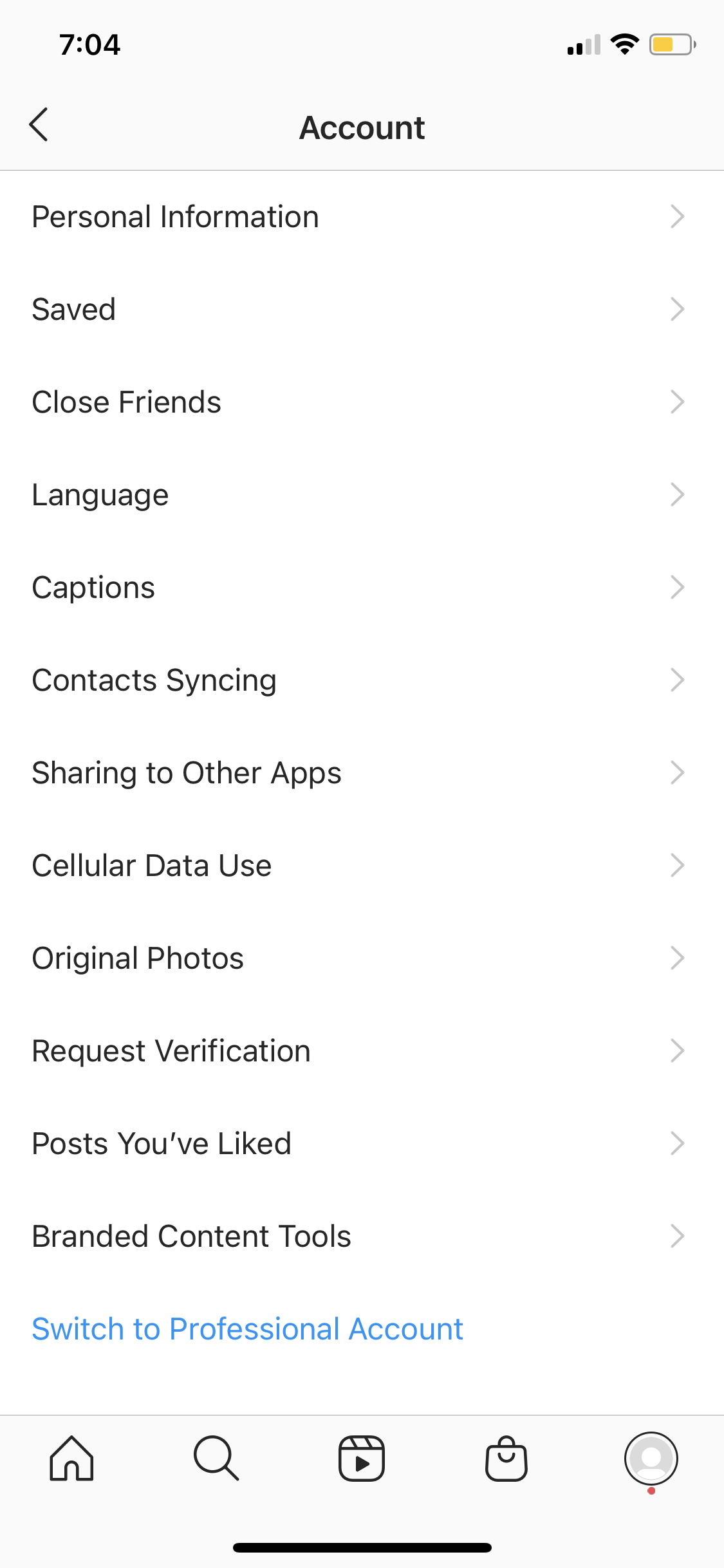The width and height of the screenshot is (724, 1568).
Task: Select the Language option
Action: [362, 495]
